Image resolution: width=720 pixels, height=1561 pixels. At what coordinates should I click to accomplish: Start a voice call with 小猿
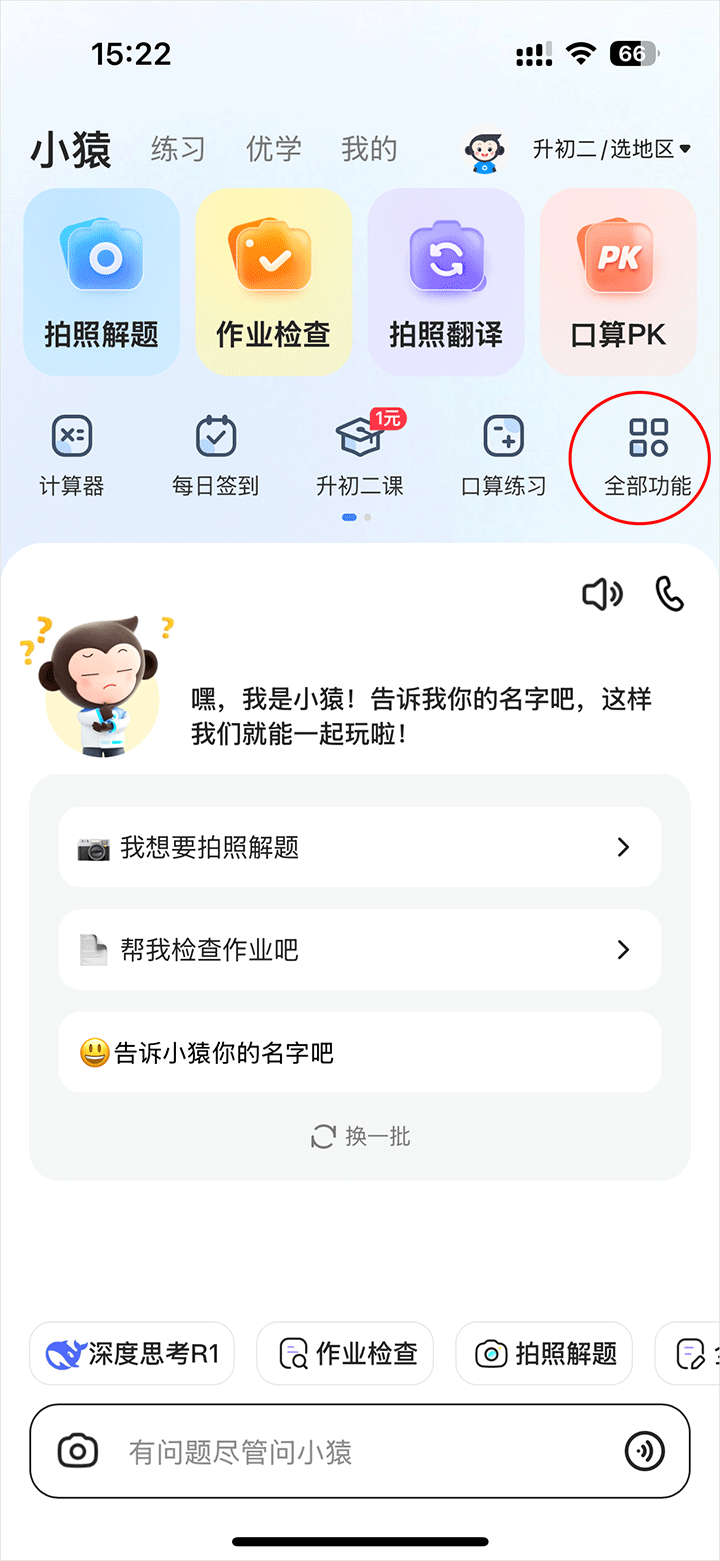[669, 594]
